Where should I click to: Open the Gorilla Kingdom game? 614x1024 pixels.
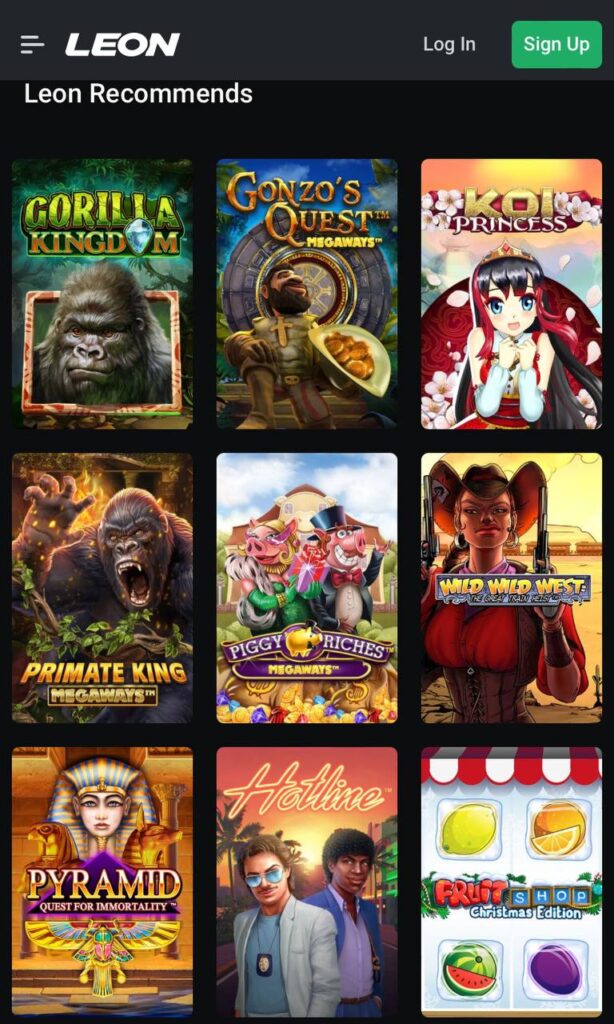[102, 293]
